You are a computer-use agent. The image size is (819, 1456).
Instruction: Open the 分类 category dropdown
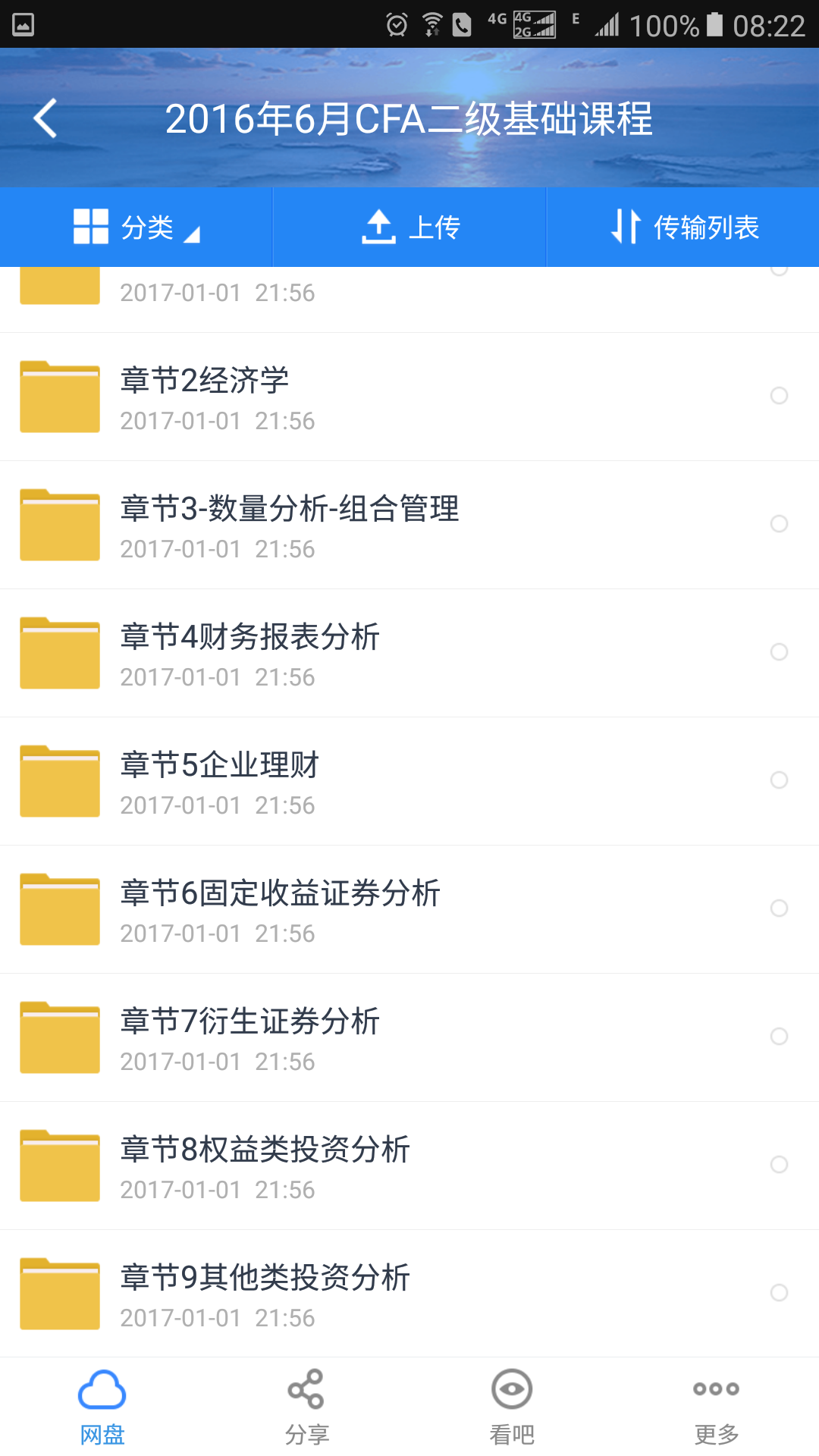click(136, 227)
